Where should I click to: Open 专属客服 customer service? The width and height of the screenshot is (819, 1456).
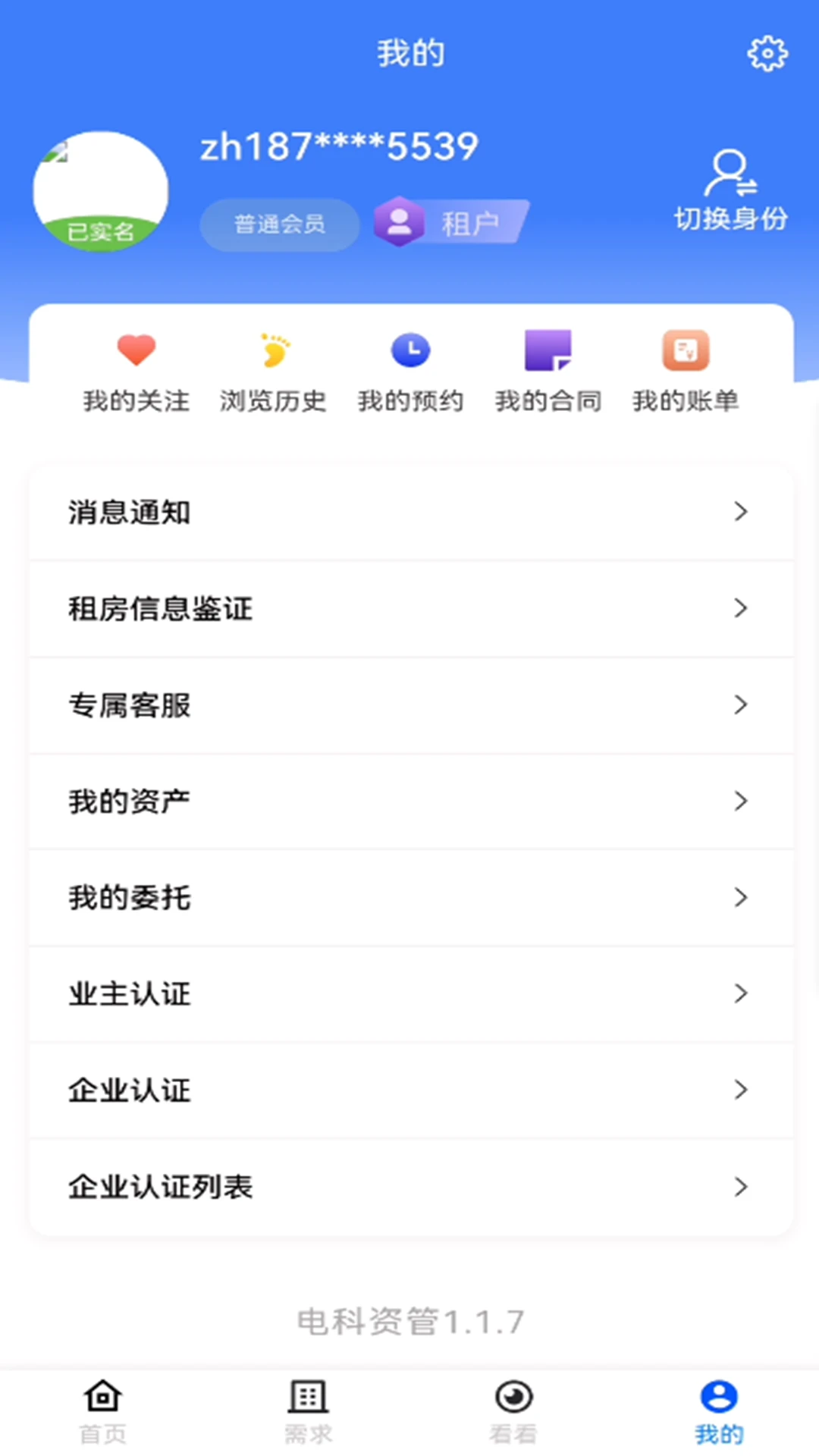409,705
